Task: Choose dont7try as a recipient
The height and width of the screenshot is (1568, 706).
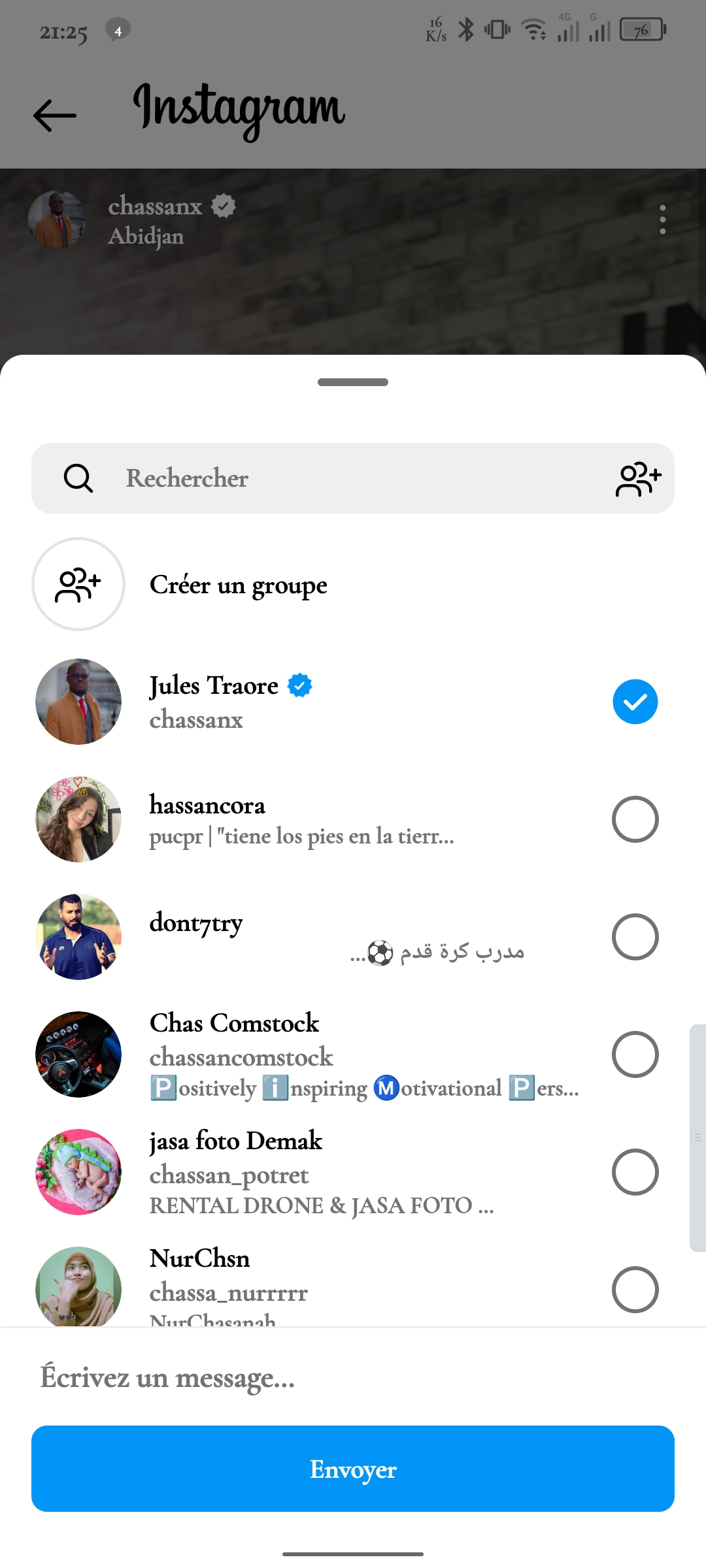Action: [x=635, y=937]
